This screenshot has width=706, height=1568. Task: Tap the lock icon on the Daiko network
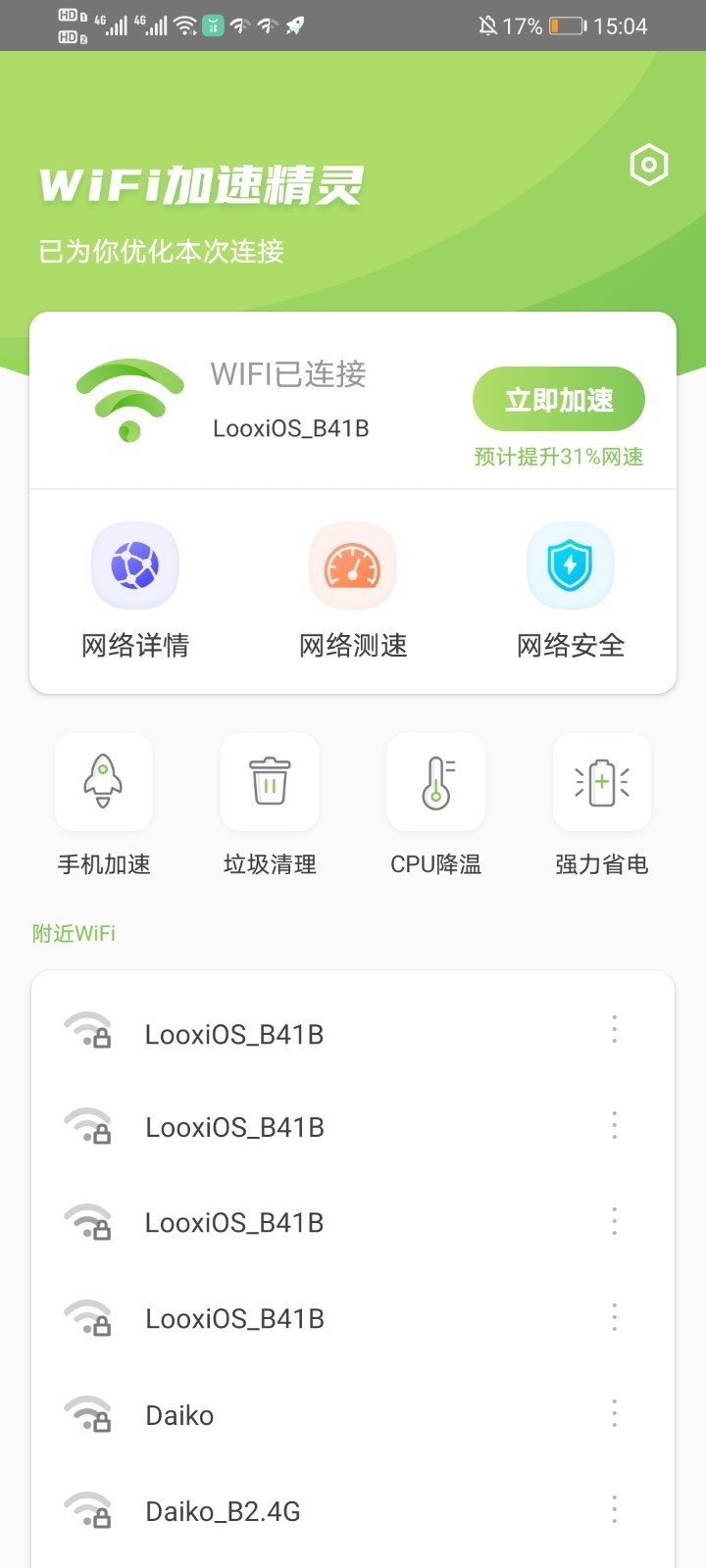[102, 1424]
